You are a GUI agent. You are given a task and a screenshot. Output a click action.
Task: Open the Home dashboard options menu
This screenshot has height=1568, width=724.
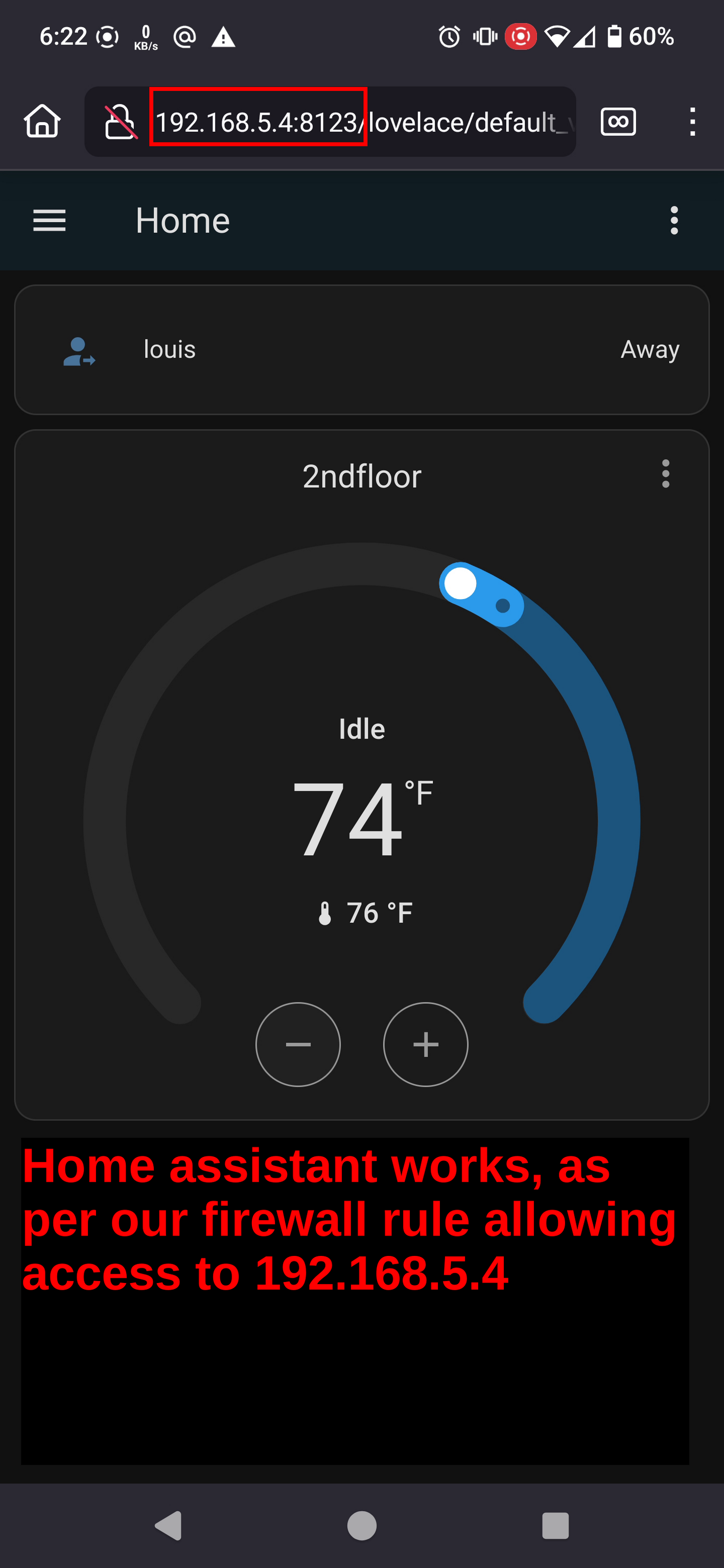[673, 220]
